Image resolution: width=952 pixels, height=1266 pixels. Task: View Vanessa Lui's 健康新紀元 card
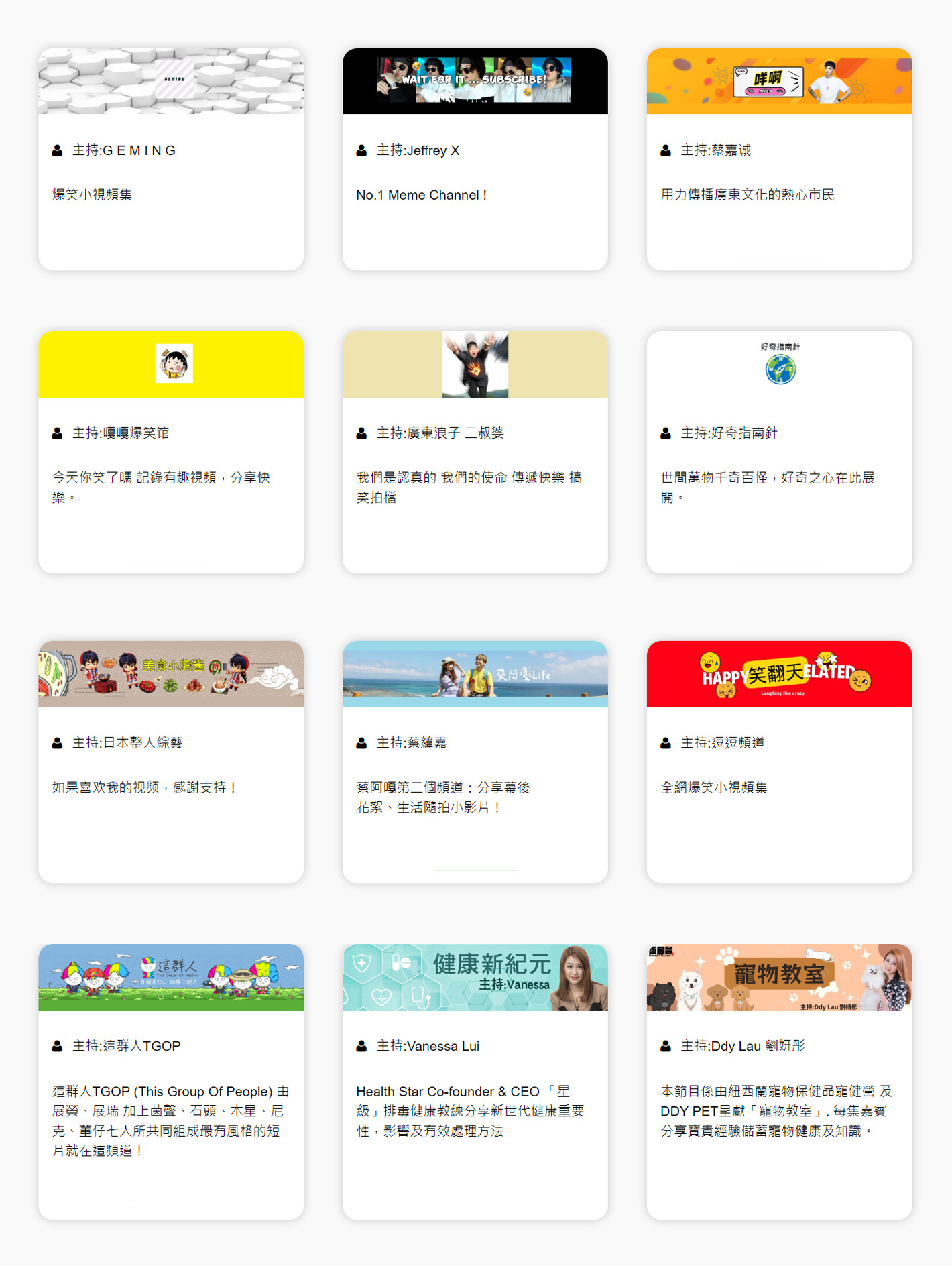(x=475, y=1081)
